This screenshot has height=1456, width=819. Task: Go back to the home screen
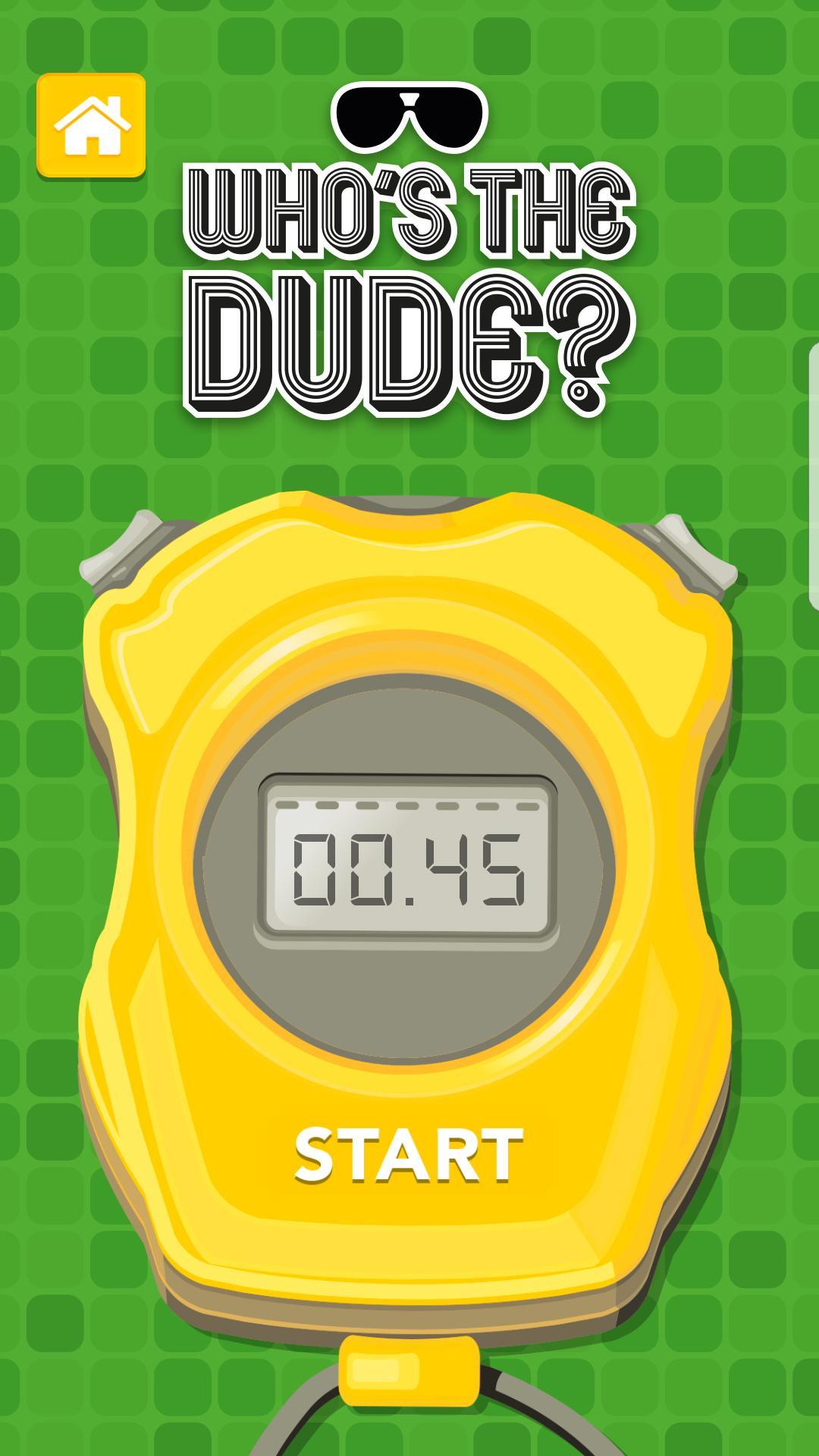pyautogui.click(x=91, y=125)
